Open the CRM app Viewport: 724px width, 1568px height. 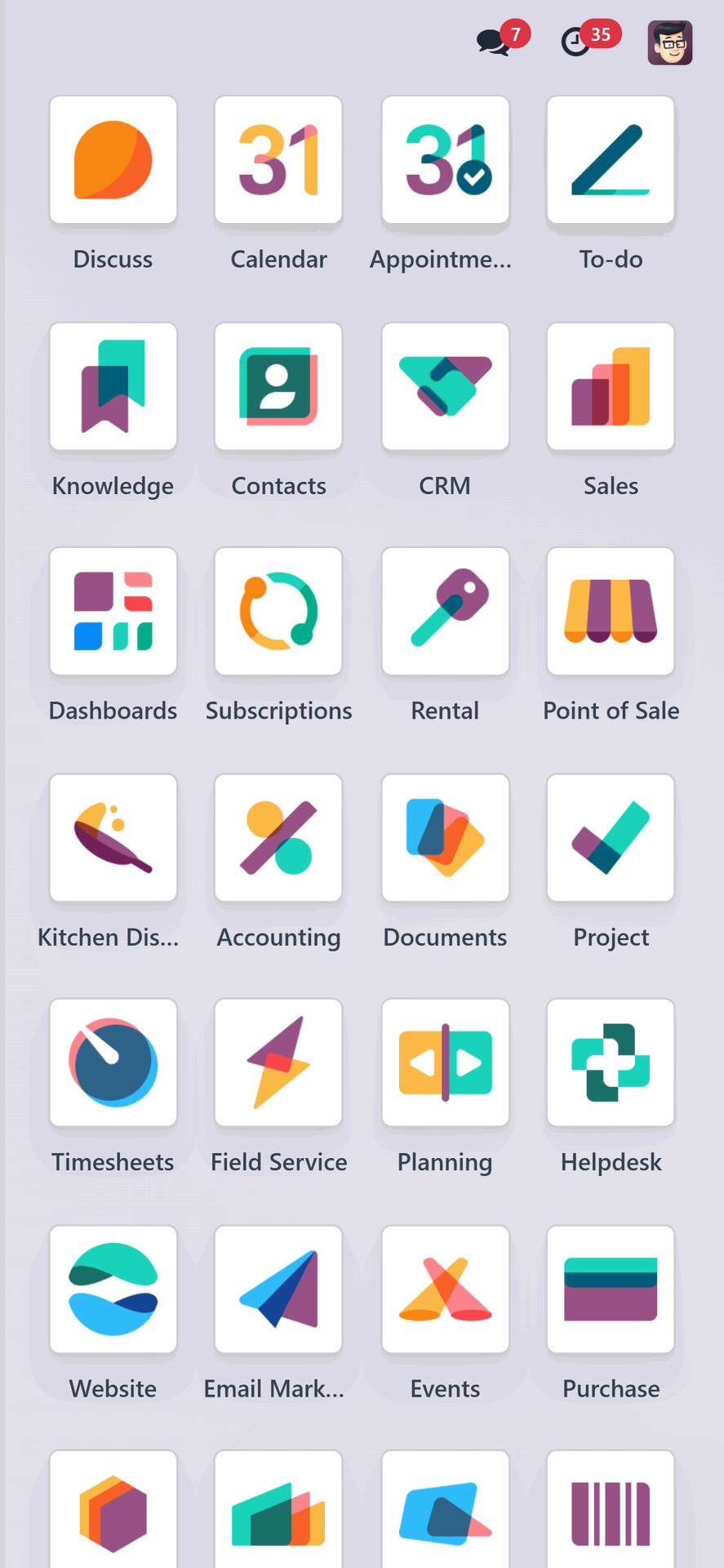click(x=445, y=387)
